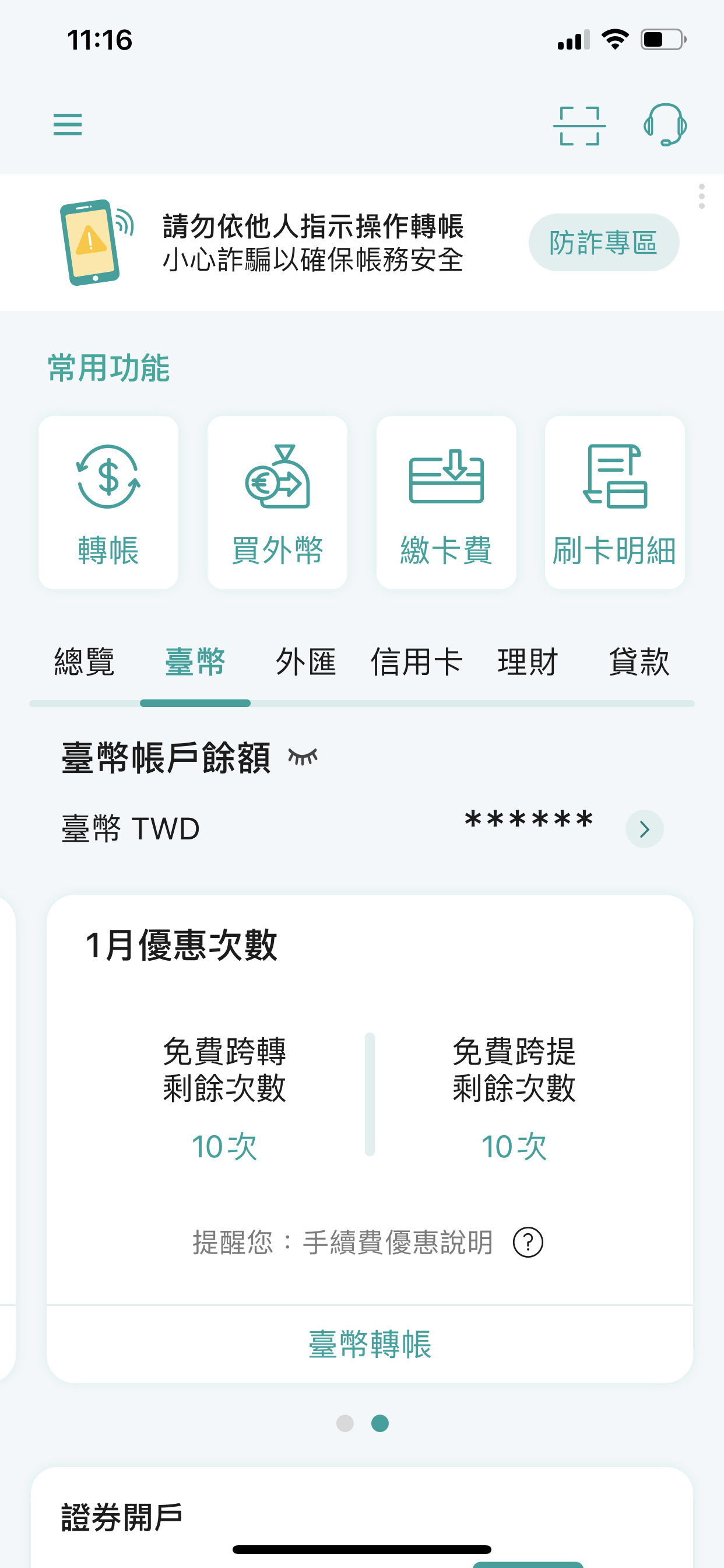The width and height of the screenshot is (724, 1568).
Task: Open the 防詐專區 button
Action: [603, 242]
